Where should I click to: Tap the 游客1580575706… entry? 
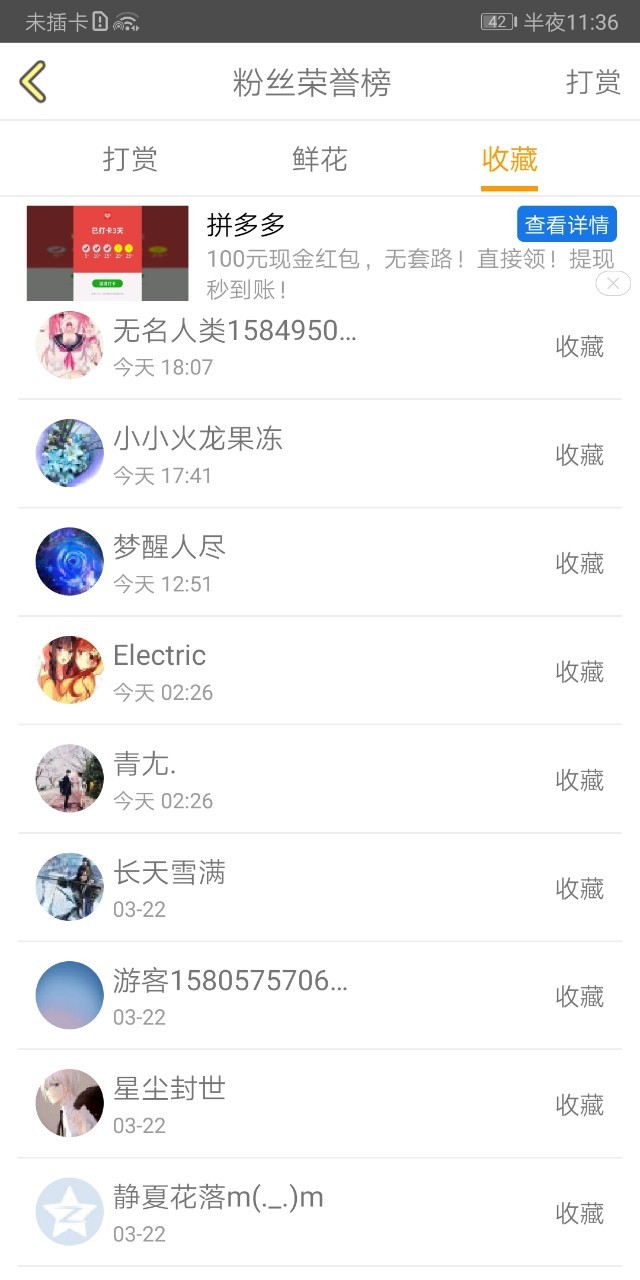pos(320,996)
